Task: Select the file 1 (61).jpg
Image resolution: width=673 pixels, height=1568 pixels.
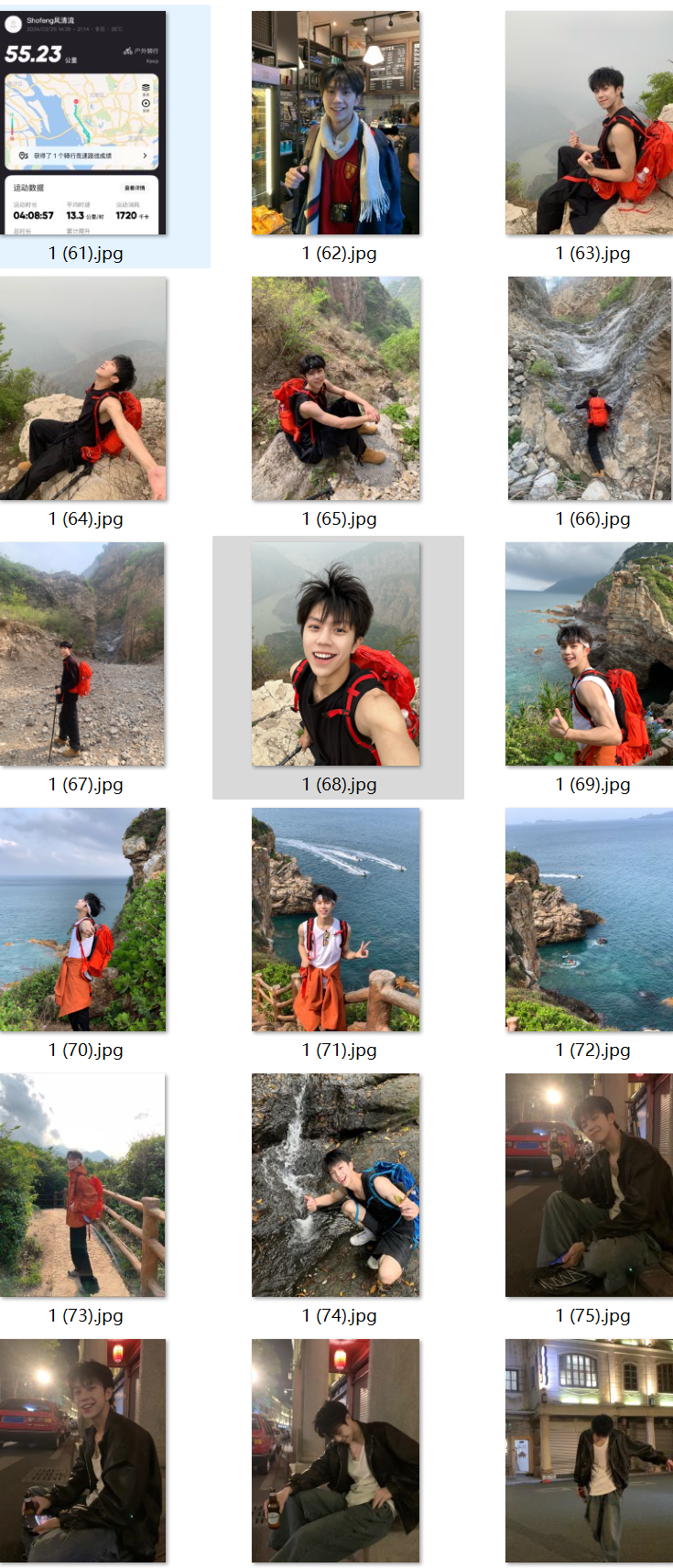Action: click(84, 123)
